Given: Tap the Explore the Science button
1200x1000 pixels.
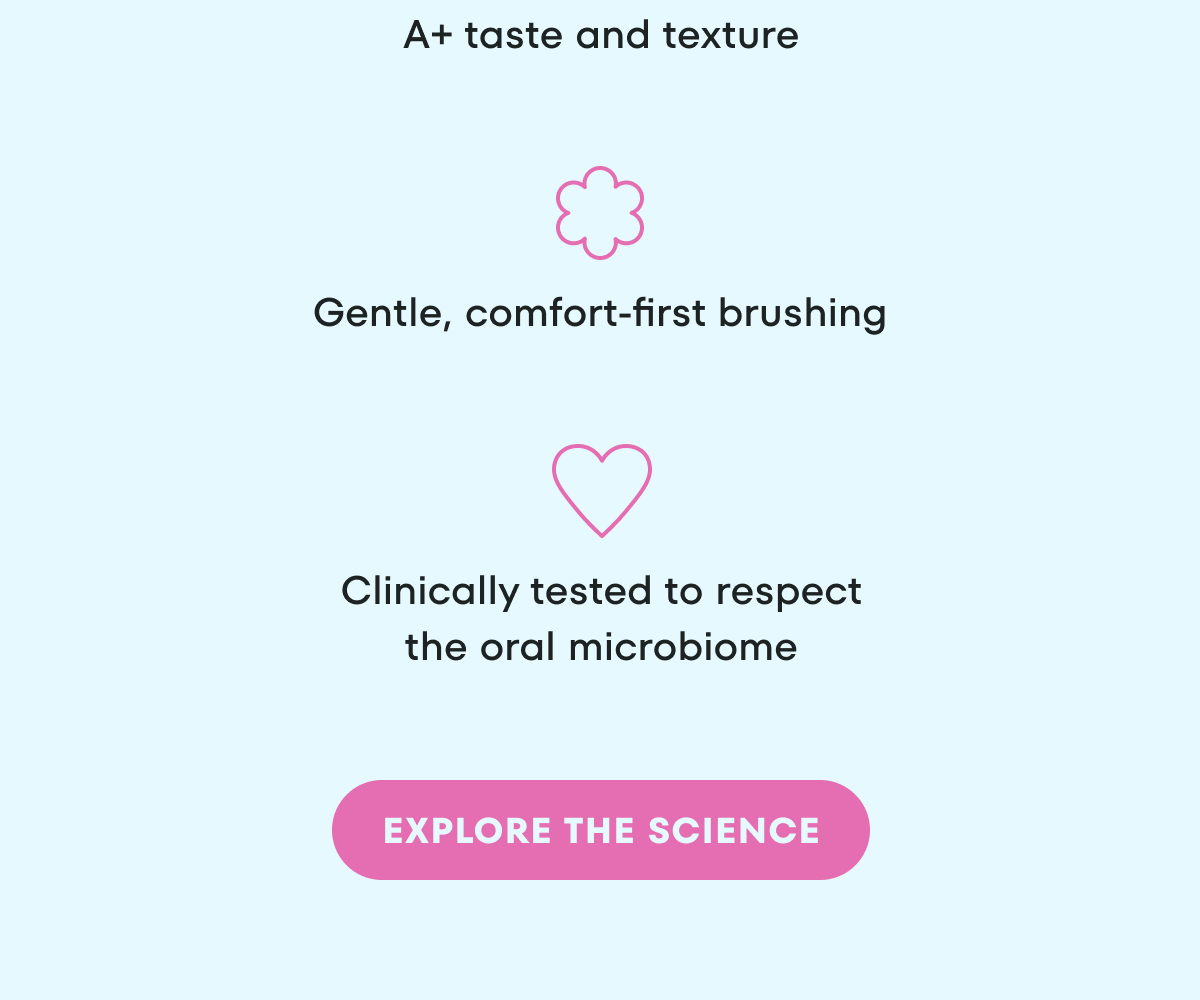Looking at the screenshot, I should click(x=600, y=830).
